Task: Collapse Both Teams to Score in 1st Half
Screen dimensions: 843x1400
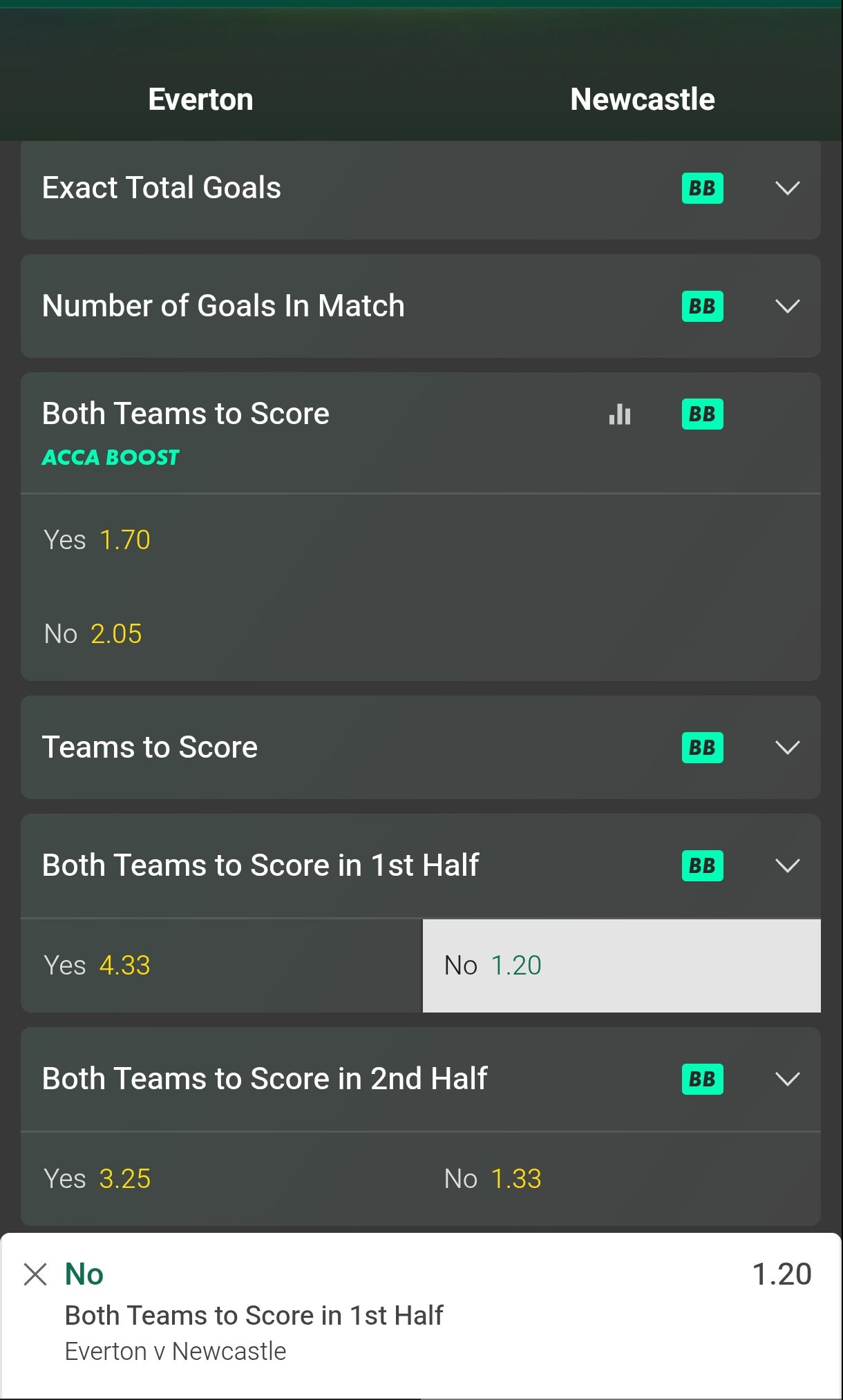Action: (x=786, y=865)
